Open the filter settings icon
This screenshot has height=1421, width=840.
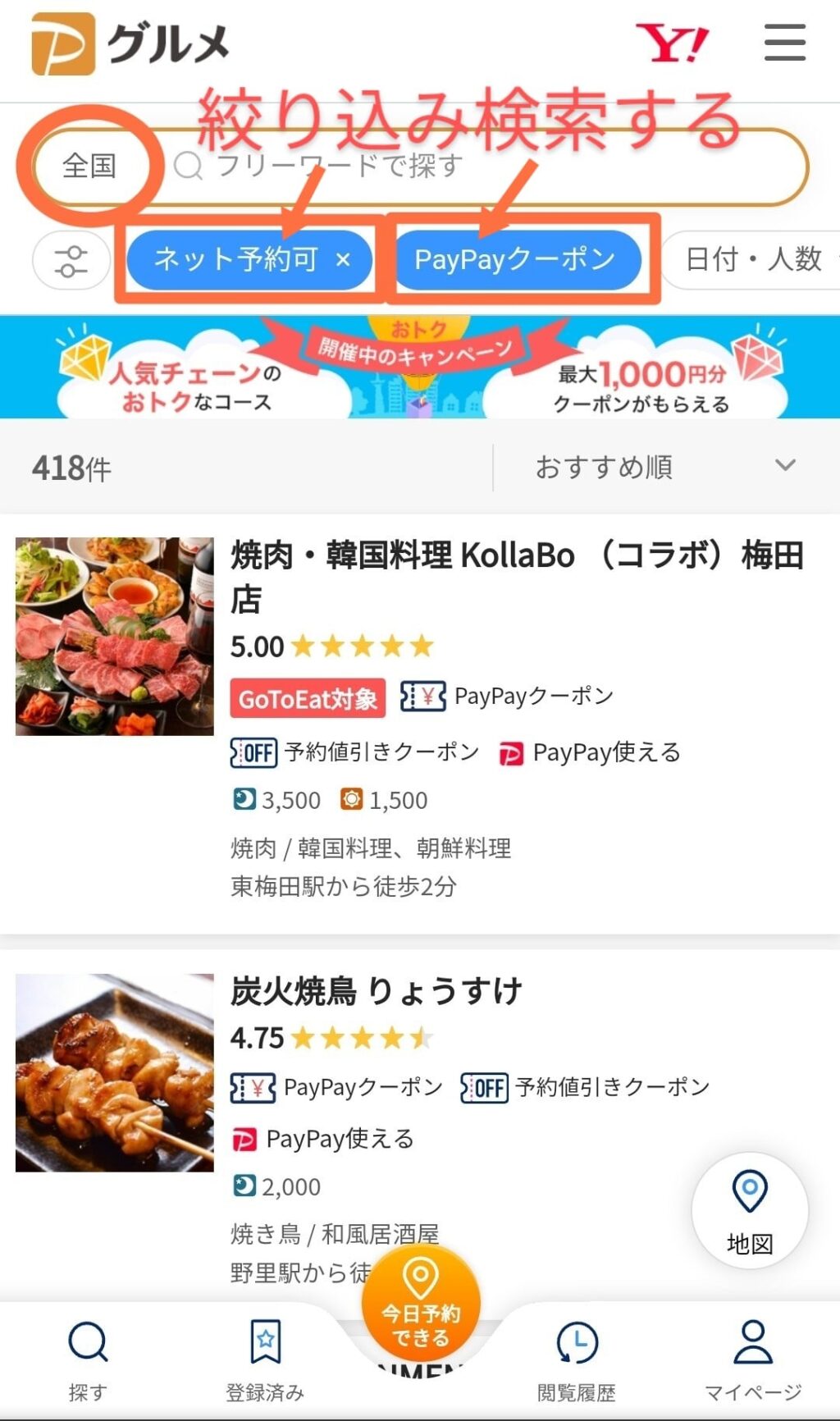[x=71, y=261]
